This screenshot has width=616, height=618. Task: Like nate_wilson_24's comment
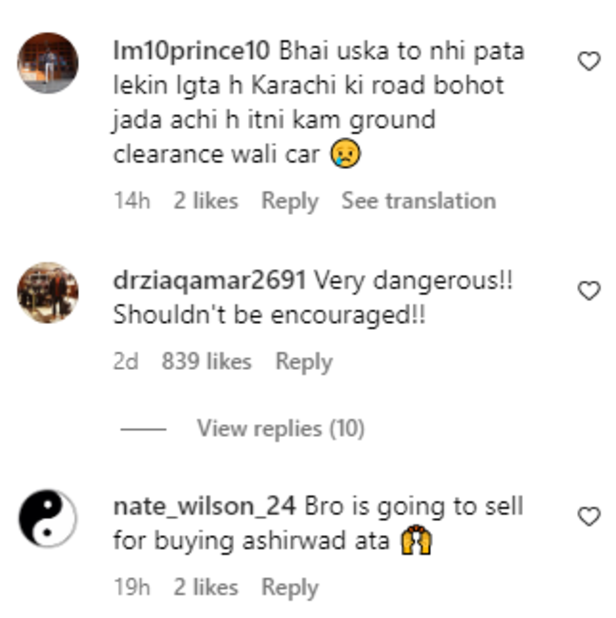click(590, 517)
